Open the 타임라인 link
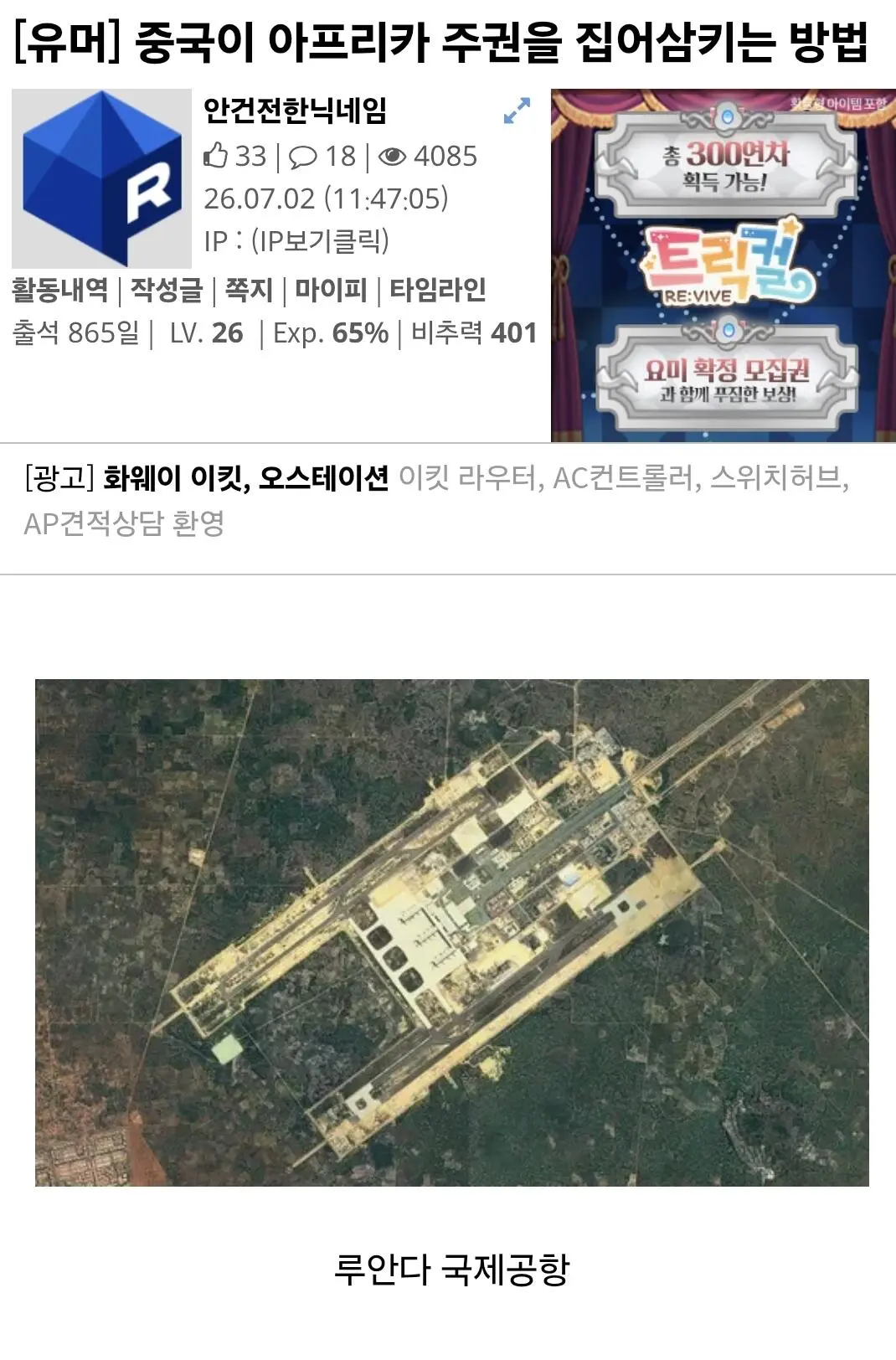Screen dimensions: 896x1360 (438, 290)
